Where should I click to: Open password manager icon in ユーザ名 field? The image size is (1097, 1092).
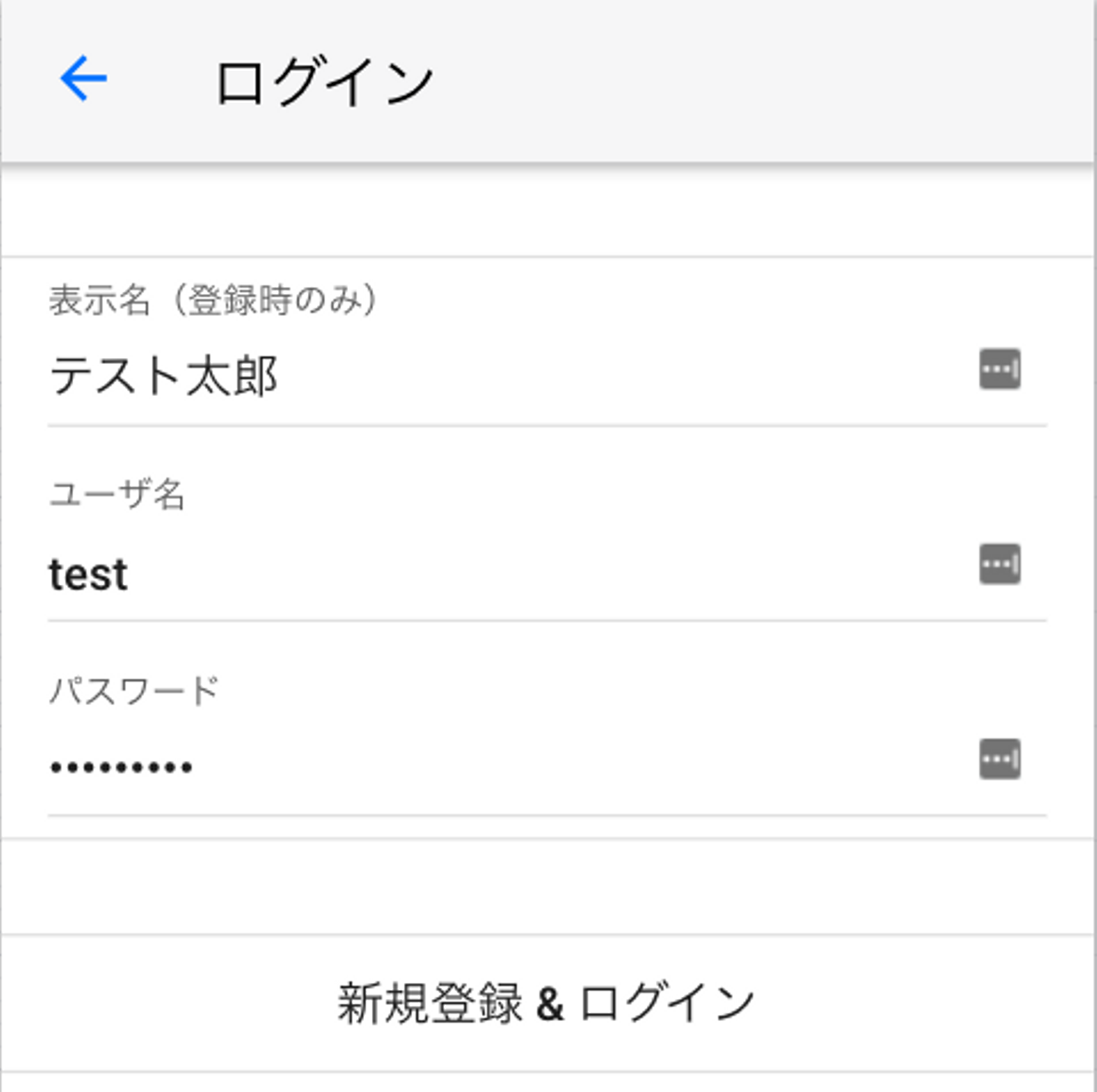click(999, 564)
